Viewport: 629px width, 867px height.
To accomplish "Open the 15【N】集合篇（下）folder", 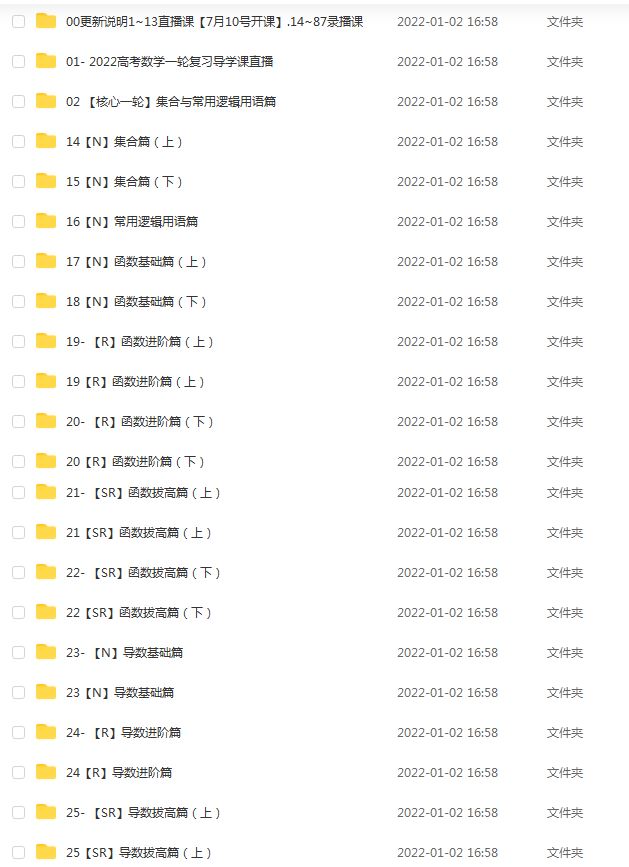I will tap(124, 181).
